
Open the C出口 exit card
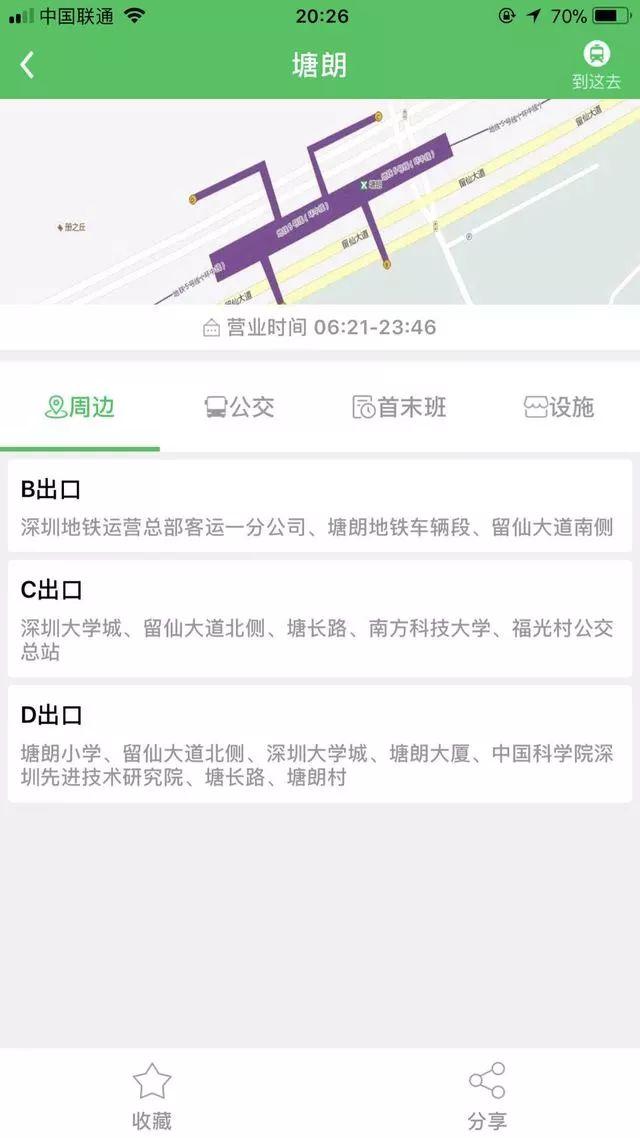pyautogui.click(x=320, y=619)
